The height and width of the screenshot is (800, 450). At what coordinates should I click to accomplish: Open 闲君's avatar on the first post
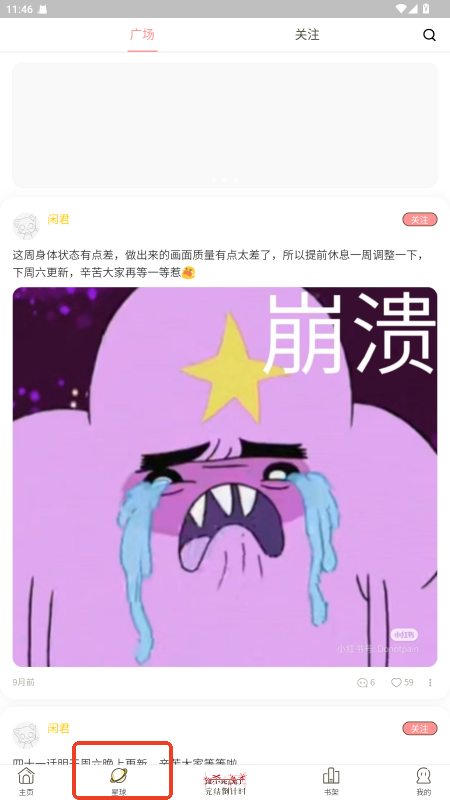point(26,226)
